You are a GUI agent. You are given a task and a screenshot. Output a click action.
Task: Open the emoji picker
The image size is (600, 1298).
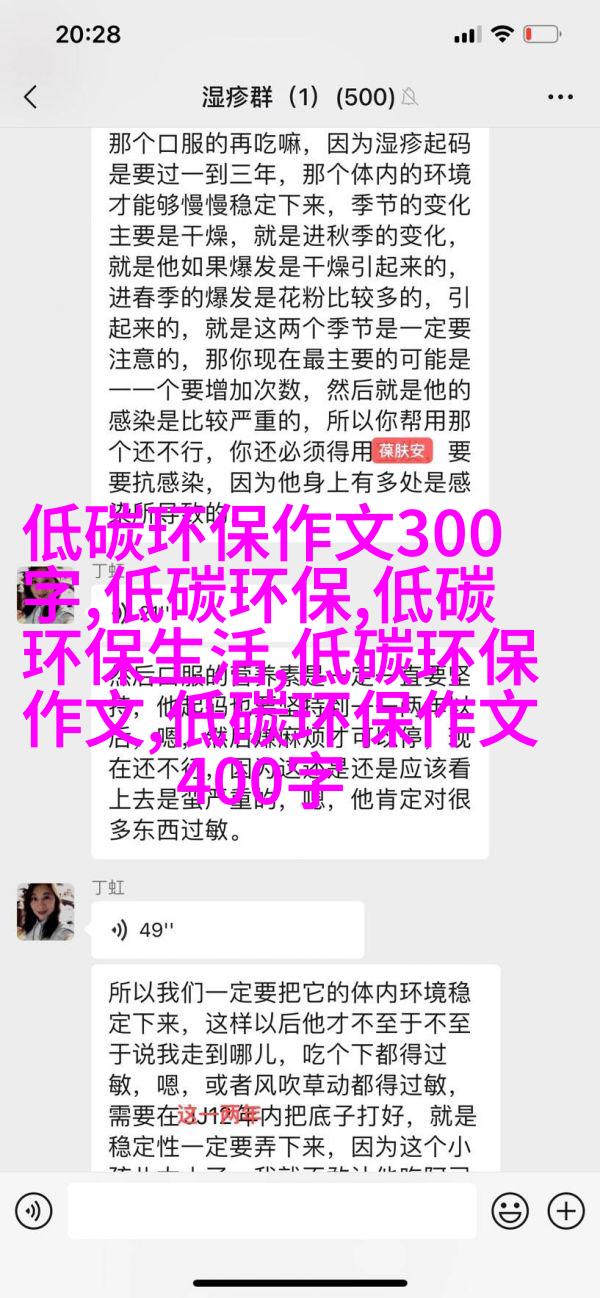click(512, 1211)
